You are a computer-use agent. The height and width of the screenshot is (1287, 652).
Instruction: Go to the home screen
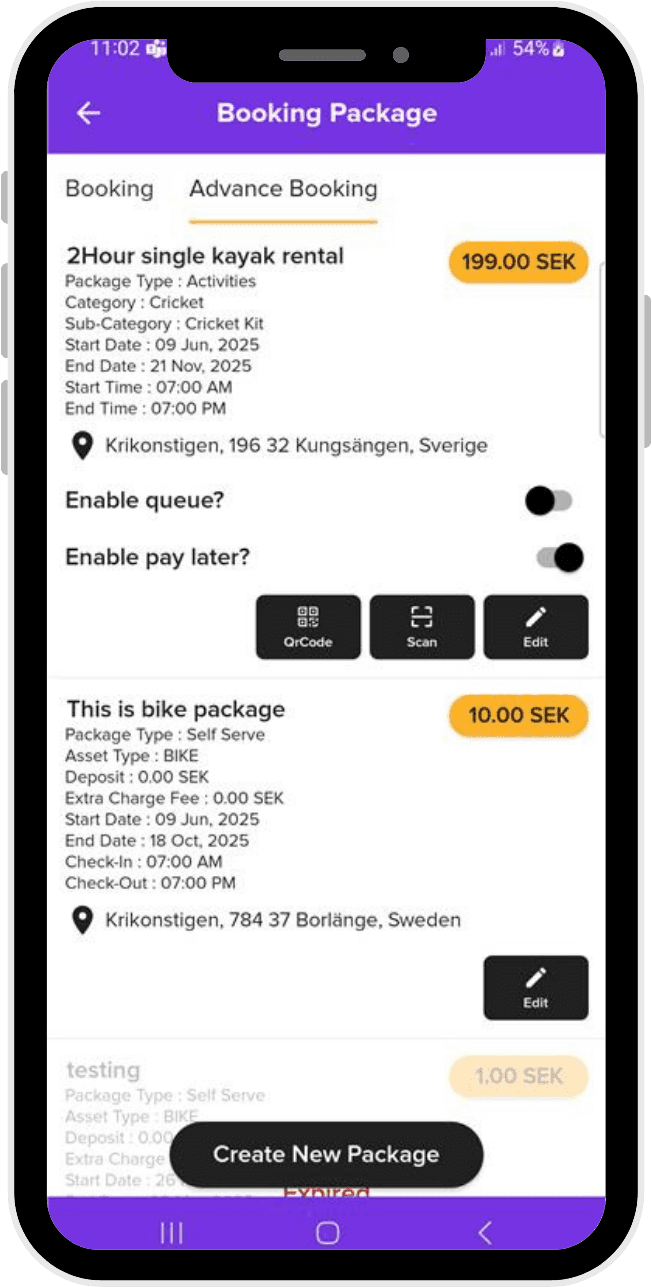[328, 1233]
